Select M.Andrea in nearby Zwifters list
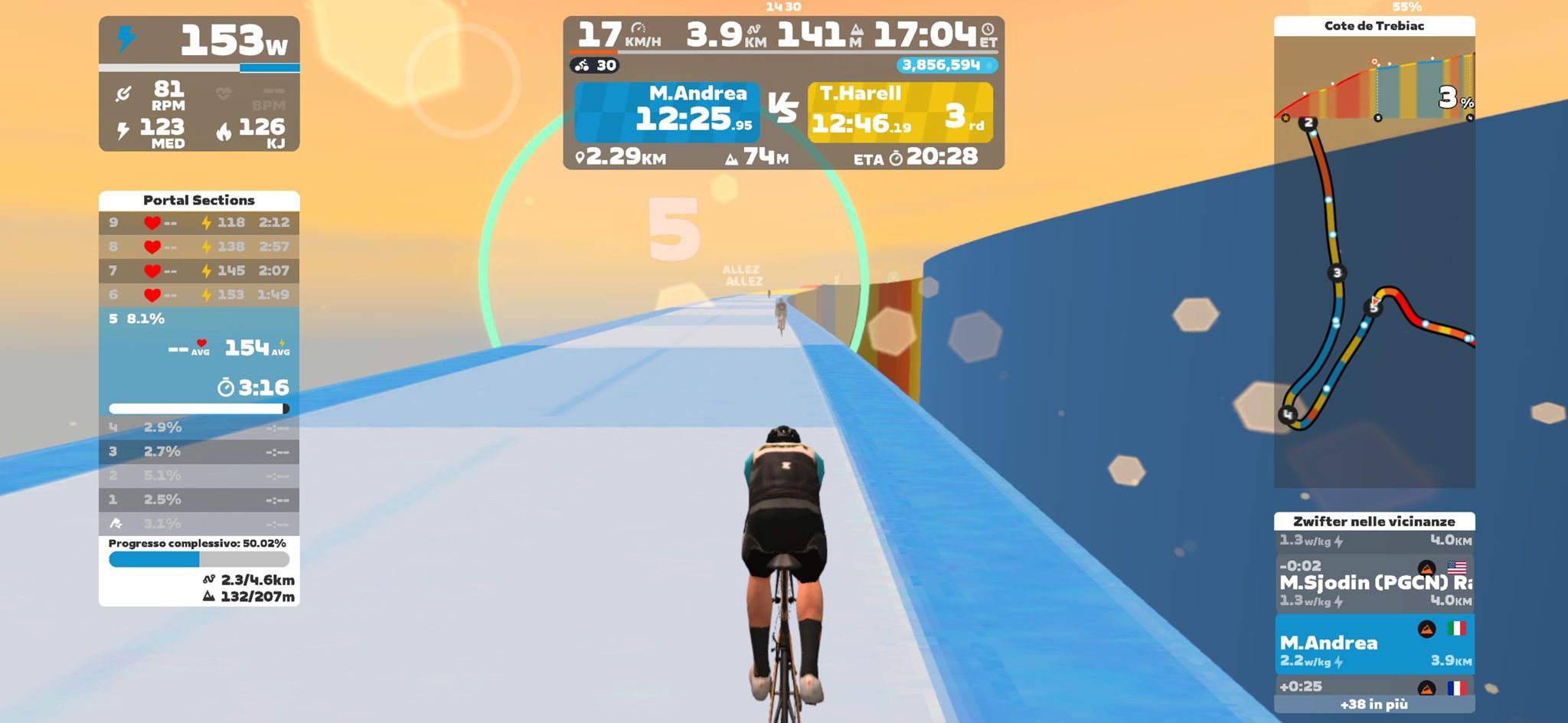This screenshot has height=723, width=1568. coord(1374,644)
